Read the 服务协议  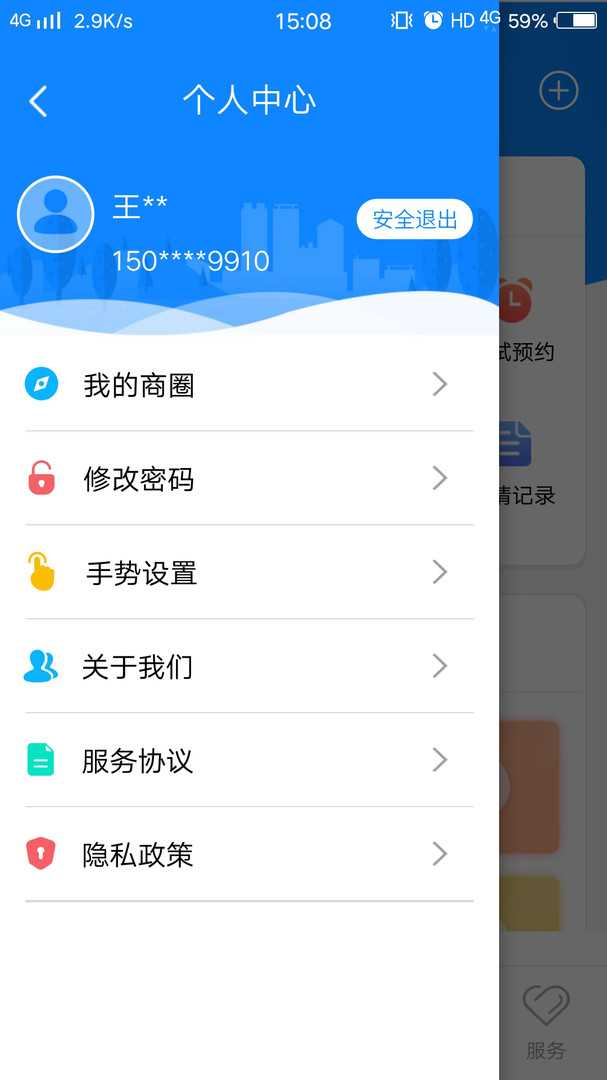(x=248, y=761)
